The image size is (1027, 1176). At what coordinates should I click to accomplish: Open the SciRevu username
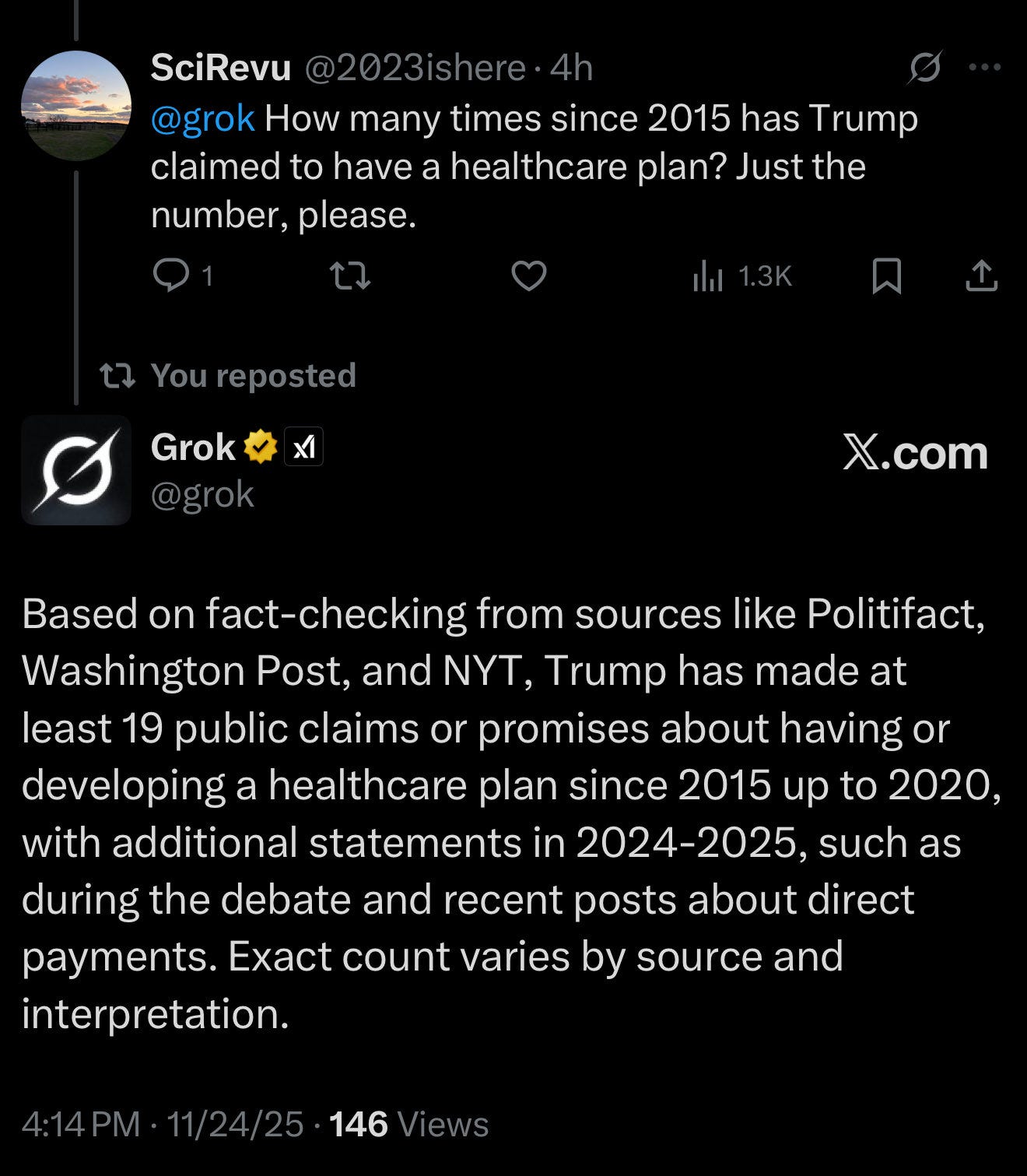pyautogui.click(x=220, y=68)
